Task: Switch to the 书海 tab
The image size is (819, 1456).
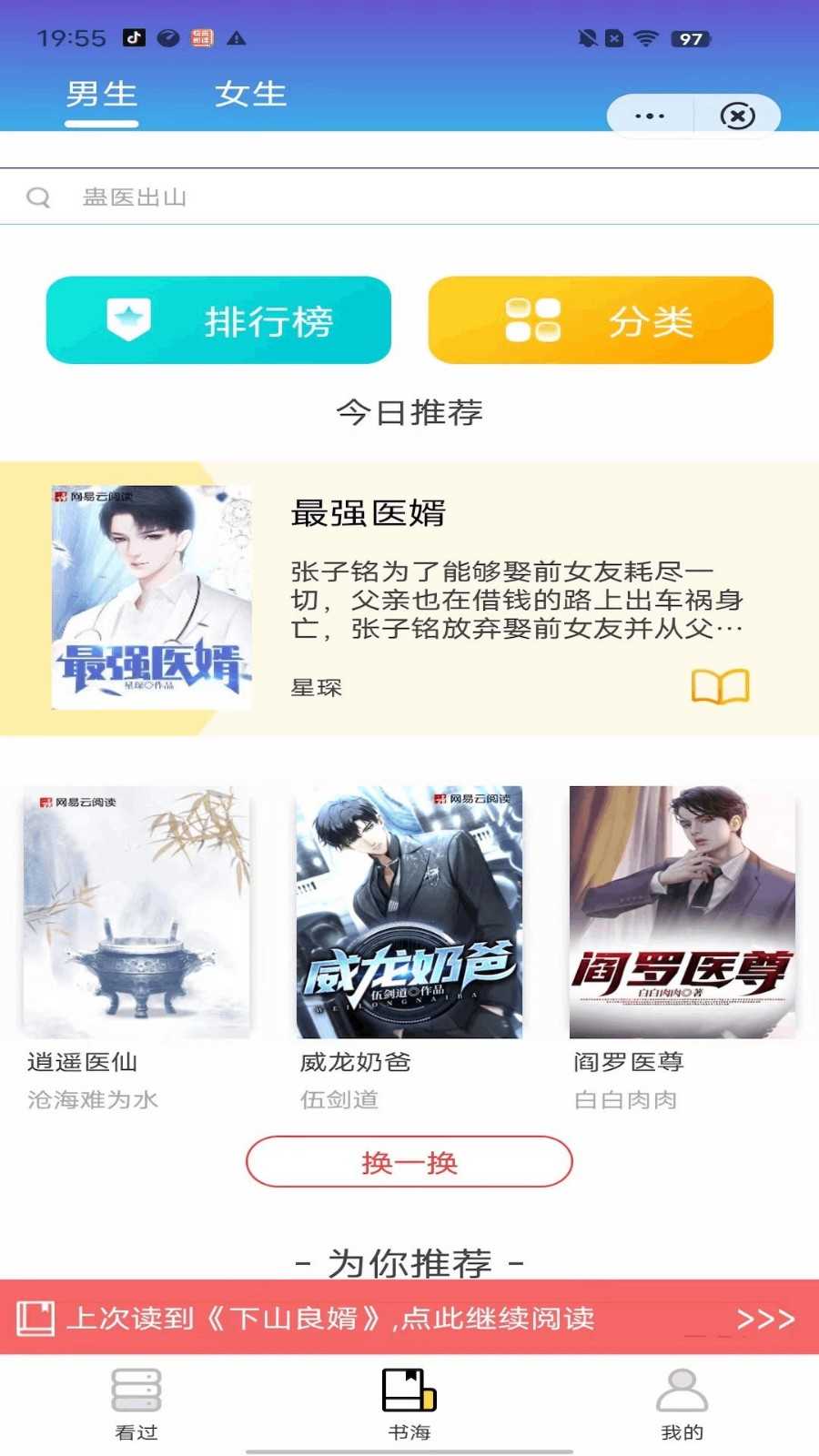Action: pos(409,1403)
